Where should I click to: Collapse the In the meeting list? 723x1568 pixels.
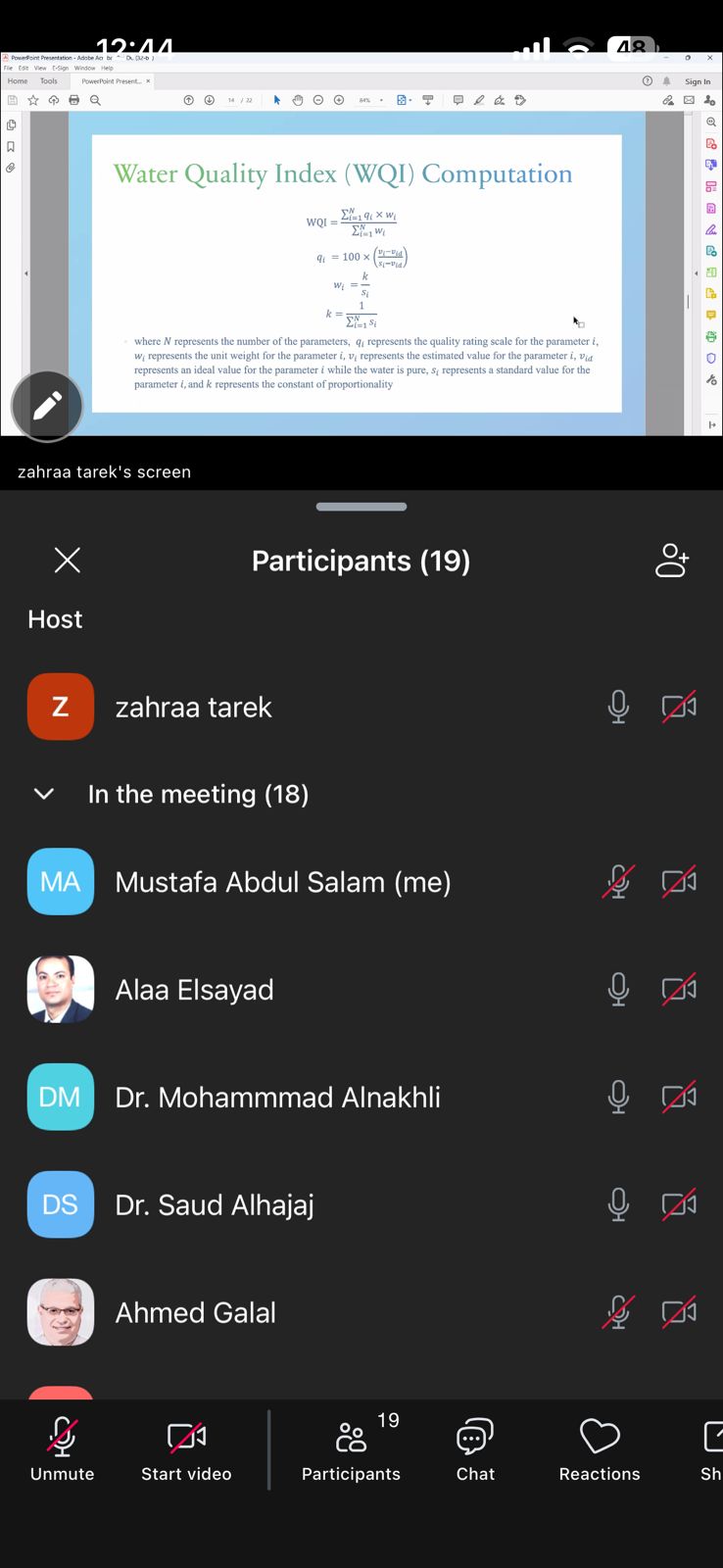pos(44,794)
